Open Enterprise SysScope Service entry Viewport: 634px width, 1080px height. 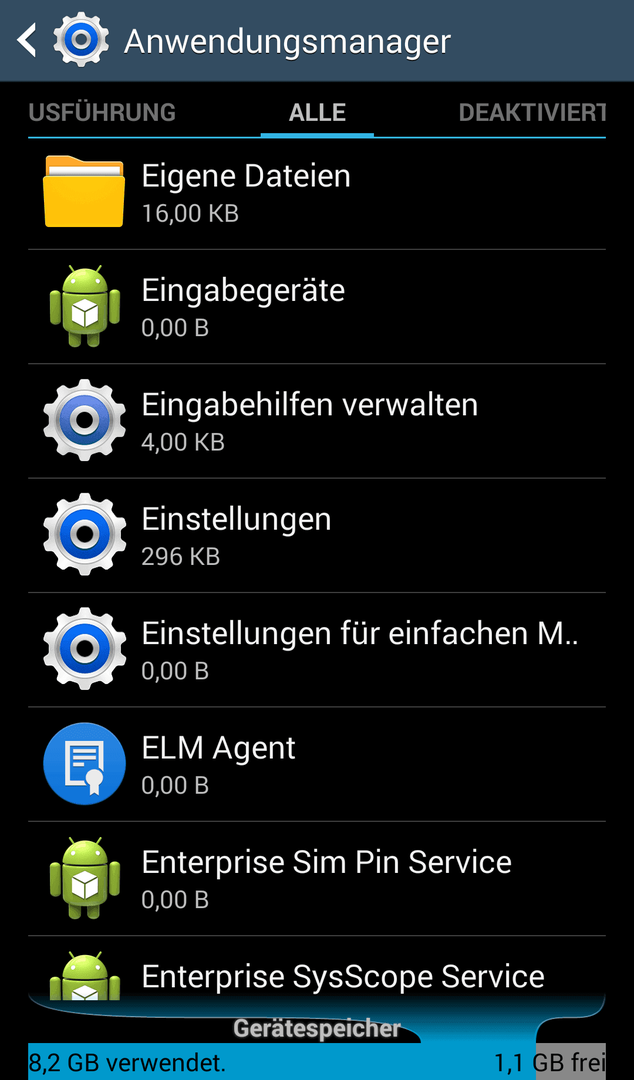(x=317, y=968)
